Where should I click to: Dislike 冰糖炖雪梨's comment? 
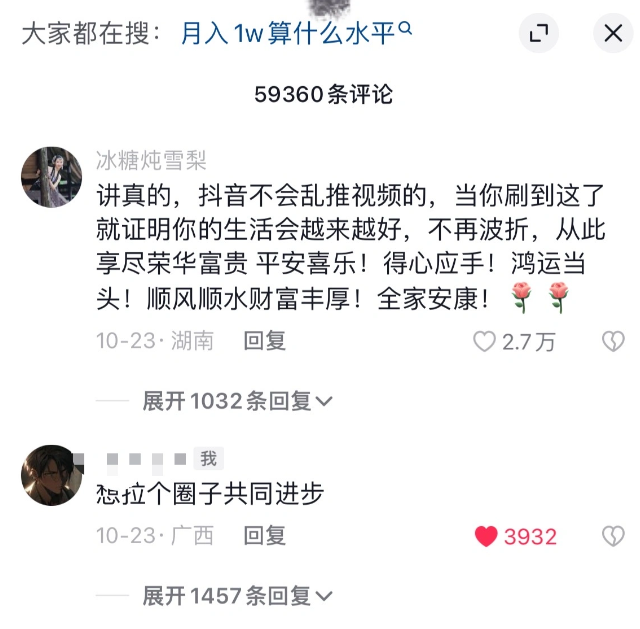pos(612,342)
